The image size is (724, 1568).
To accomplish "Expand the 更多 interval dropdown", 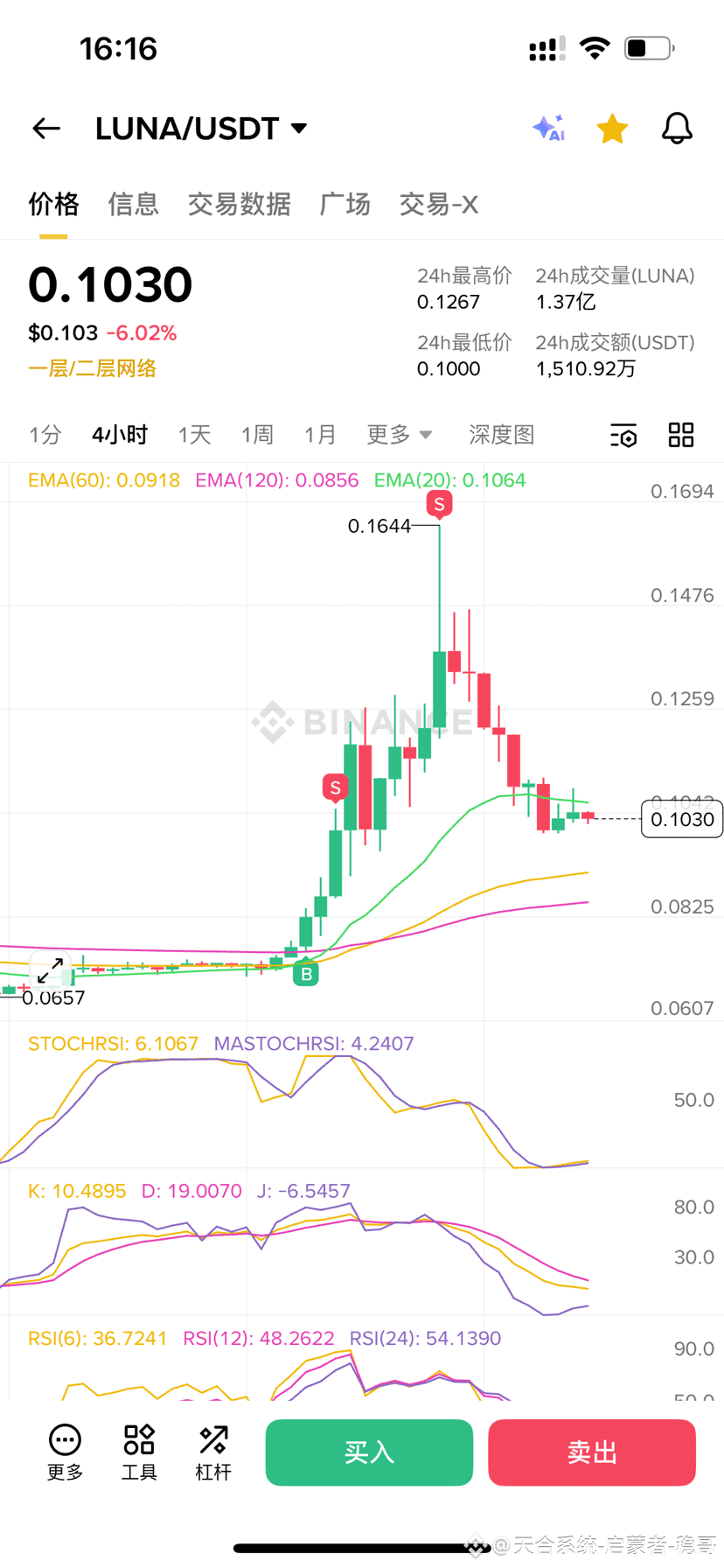I will click(399, 434).
